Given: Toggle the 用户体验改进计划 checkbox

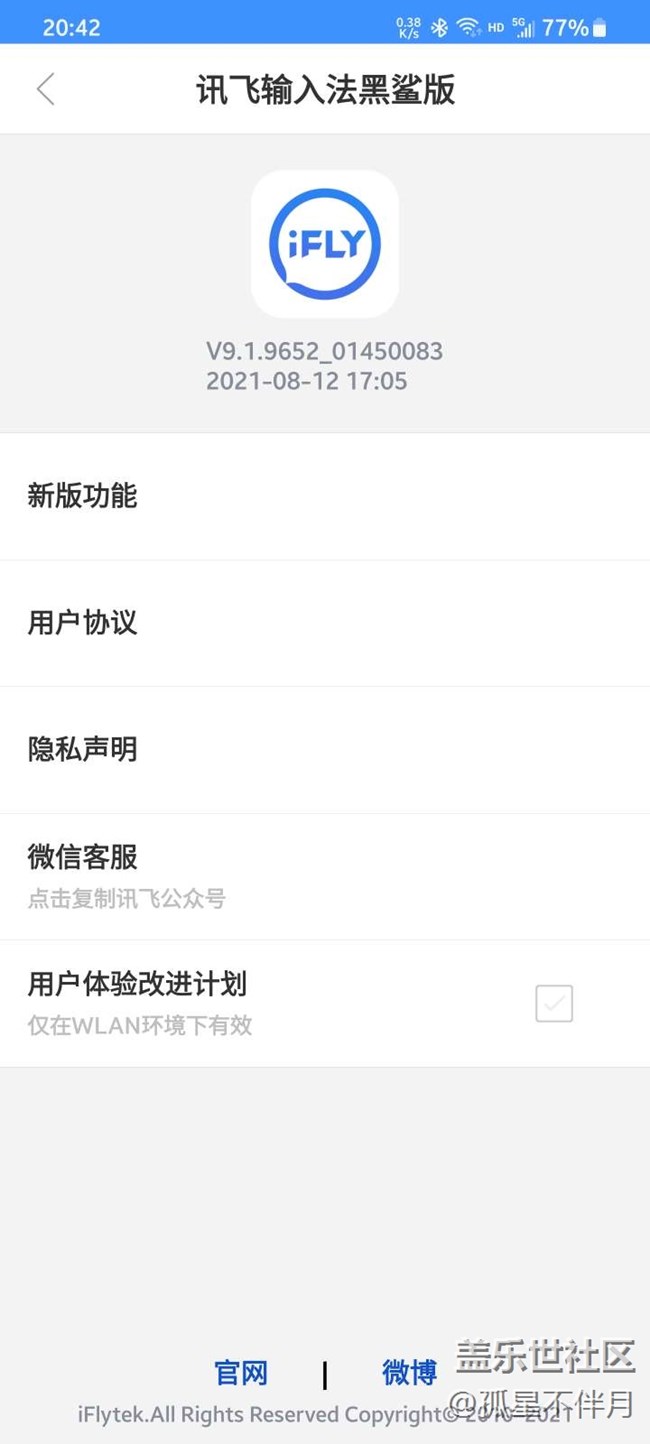Looking at the screenshot, I should click(554, 1003).
